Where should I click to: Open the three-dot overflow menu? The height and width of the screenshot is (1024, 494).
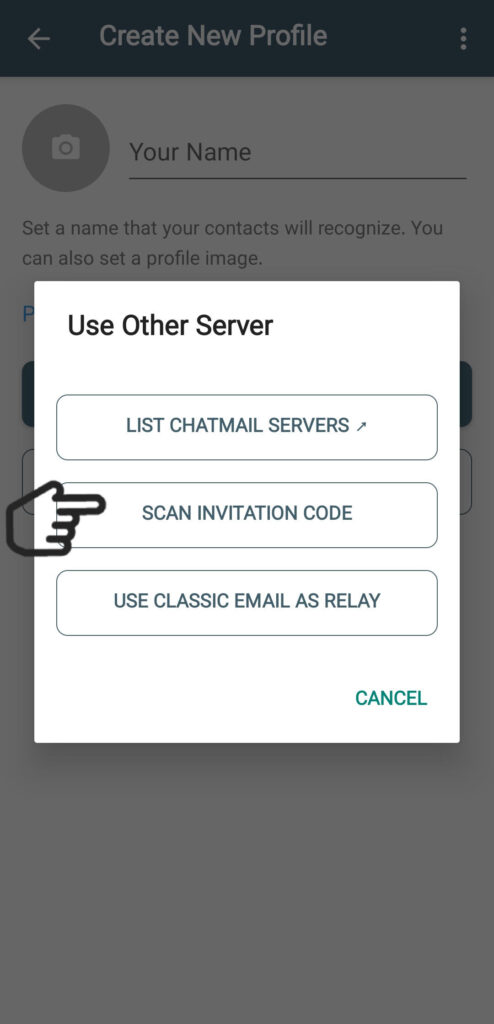coord(463,39)
